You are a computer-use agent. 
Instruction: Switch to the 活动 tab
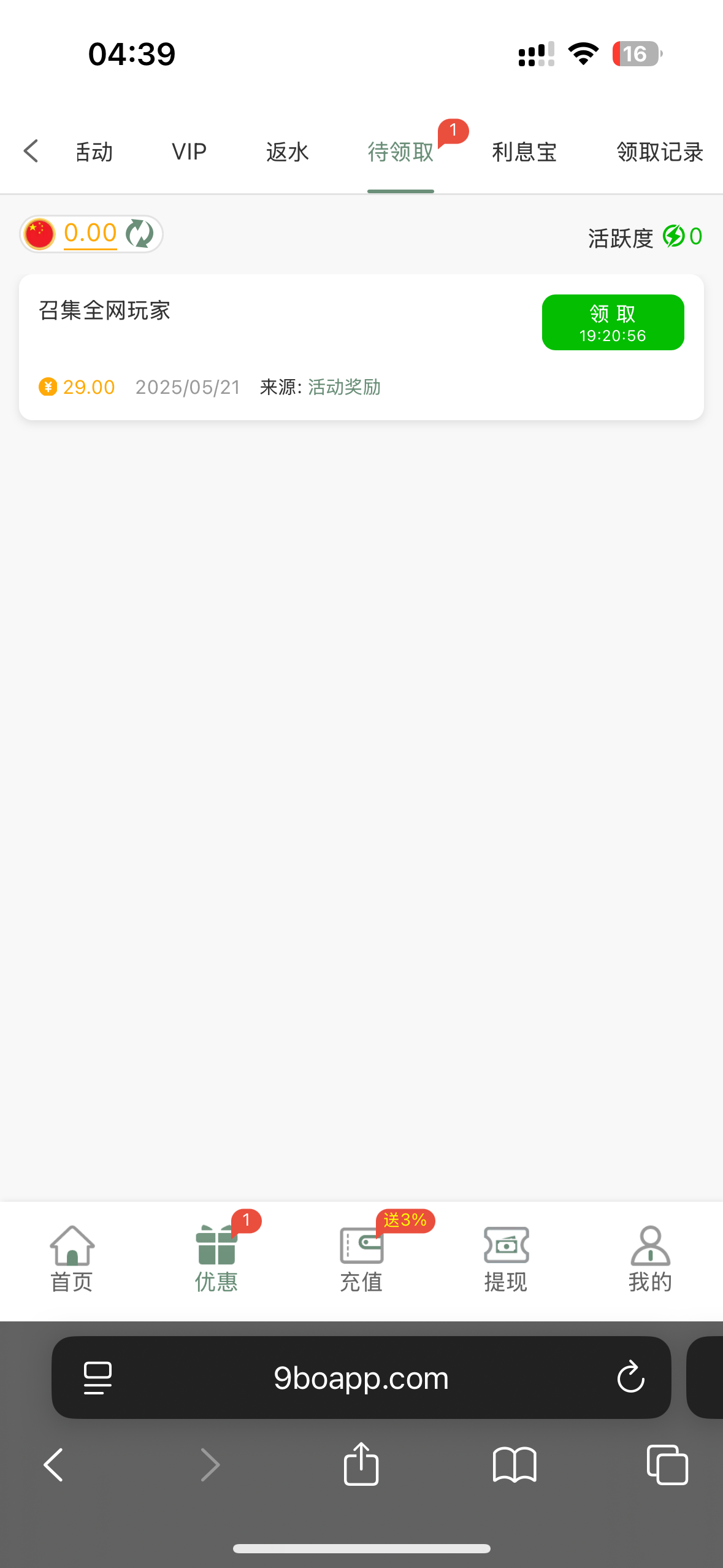[94, 152]
